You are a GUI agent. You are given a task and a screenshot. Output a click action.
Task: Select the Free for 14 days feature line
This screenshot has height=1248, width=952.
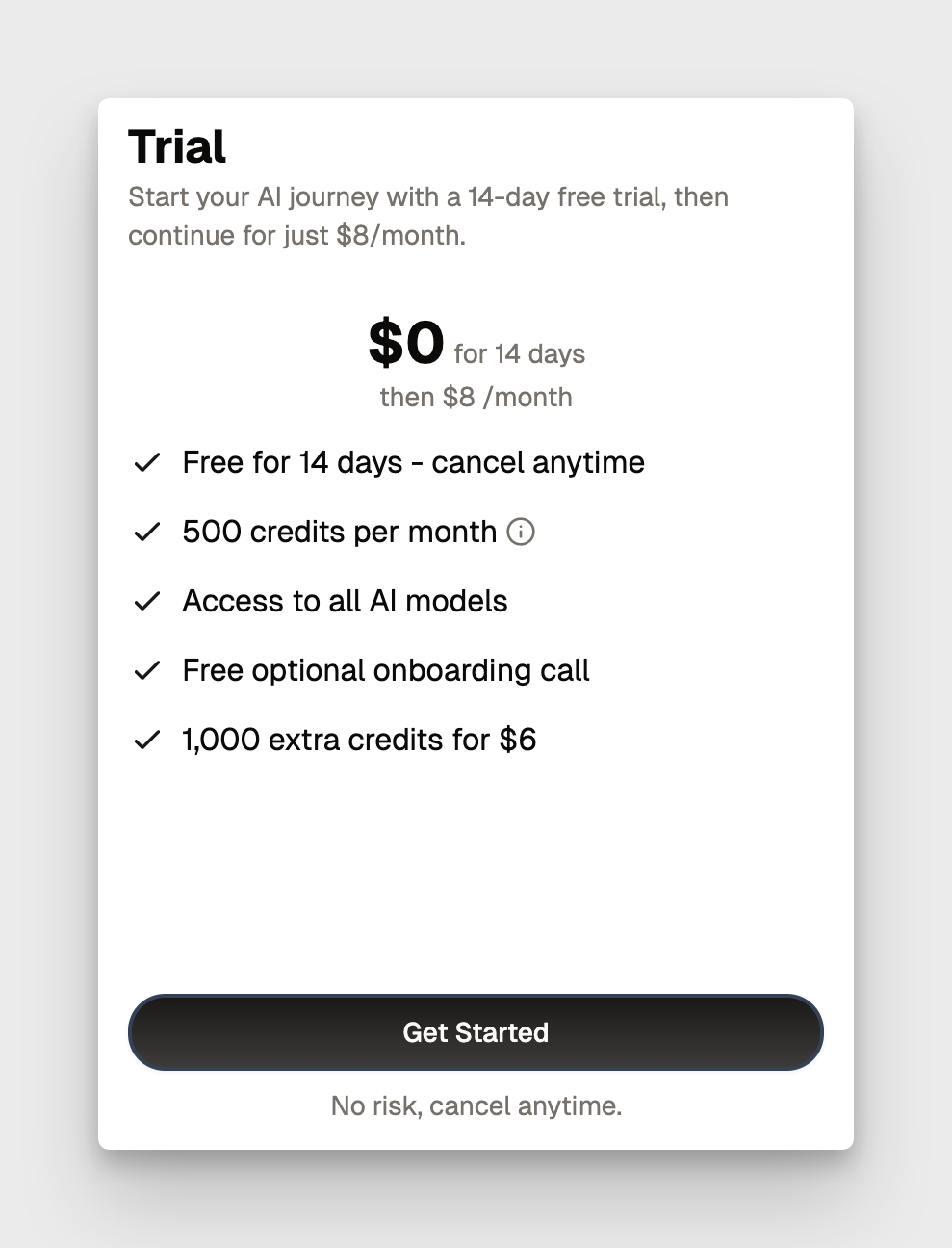pos(413,461)
